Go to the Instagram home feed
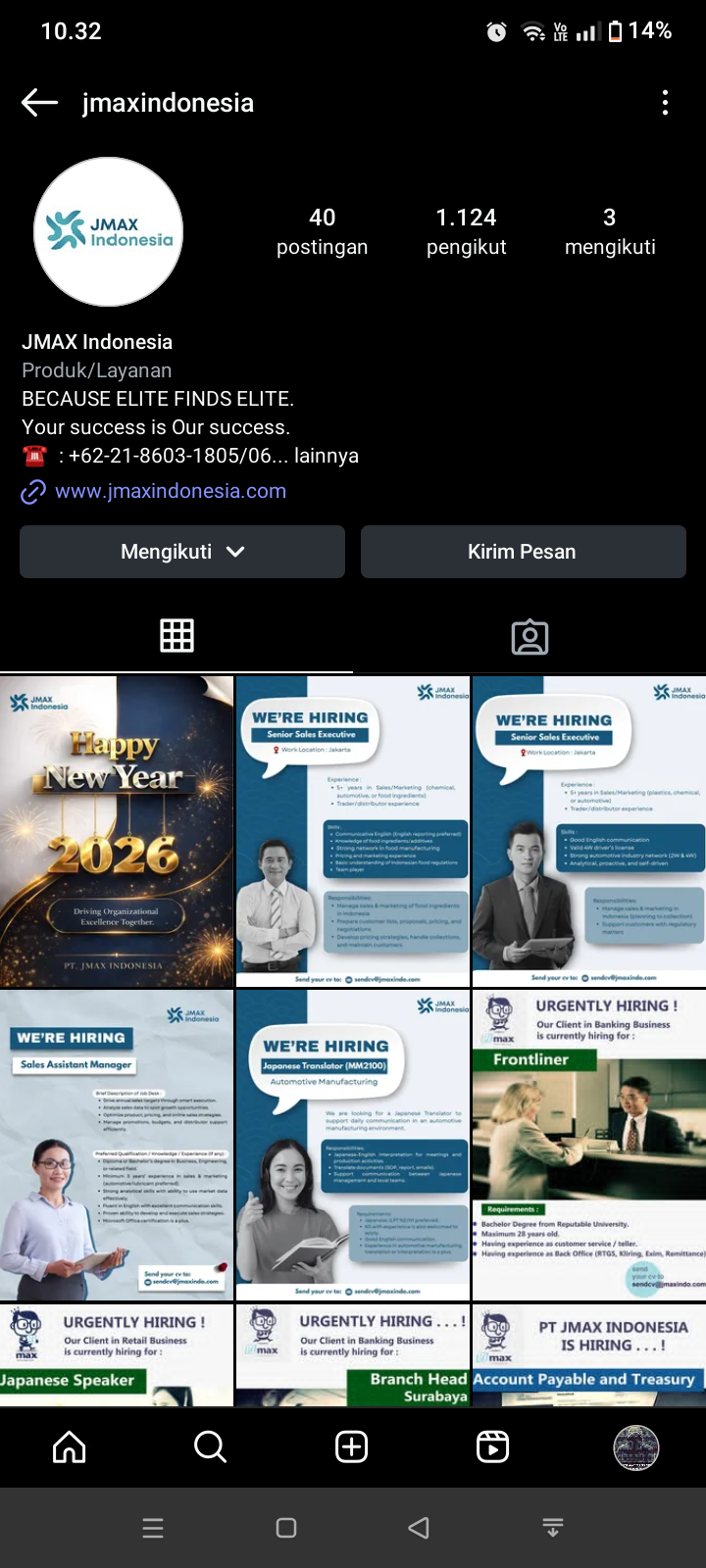Image resolution: width=706 pixels, height=1568 pixels. pyautogui.click(x=70, y=1446)
